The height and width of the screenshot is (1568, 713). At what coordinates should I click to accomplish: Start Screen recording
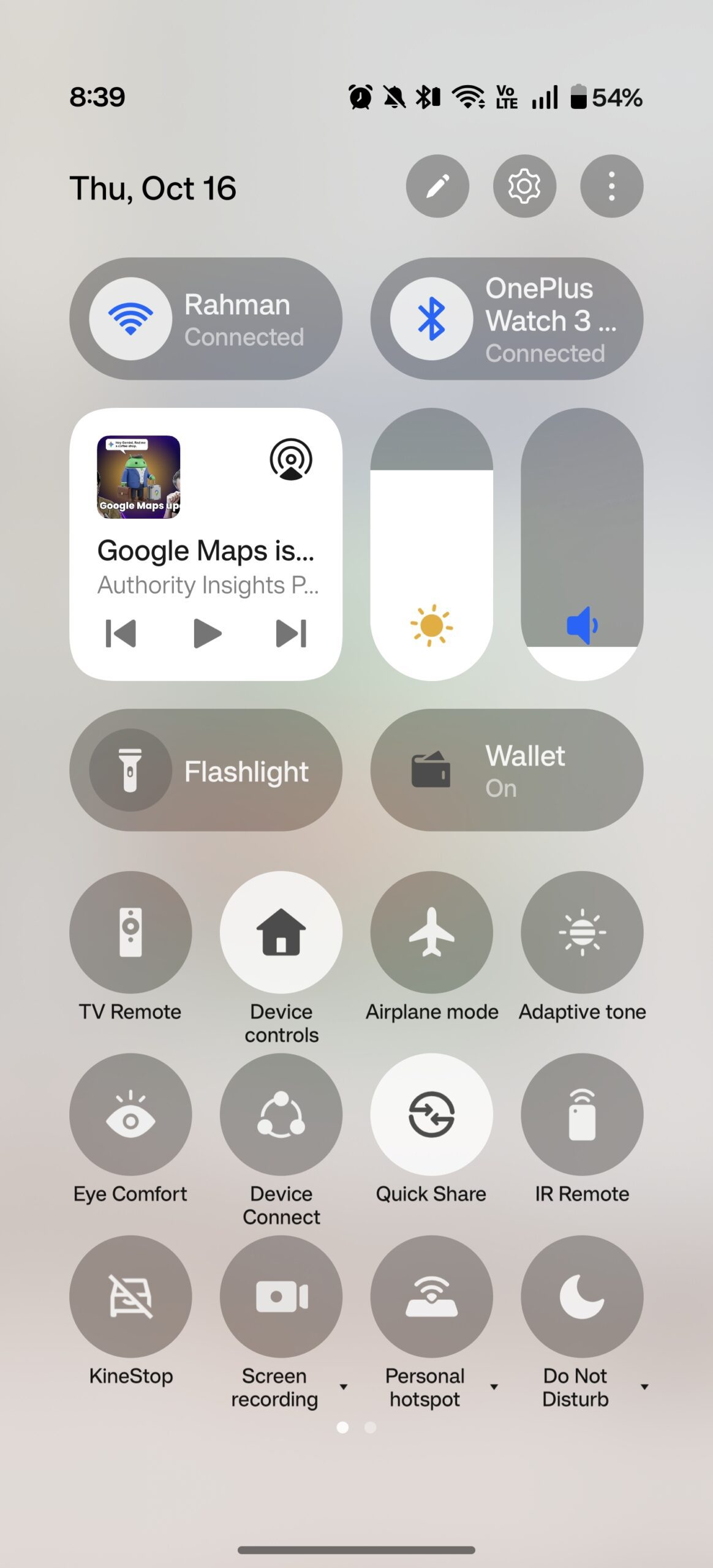[281, 1296]
